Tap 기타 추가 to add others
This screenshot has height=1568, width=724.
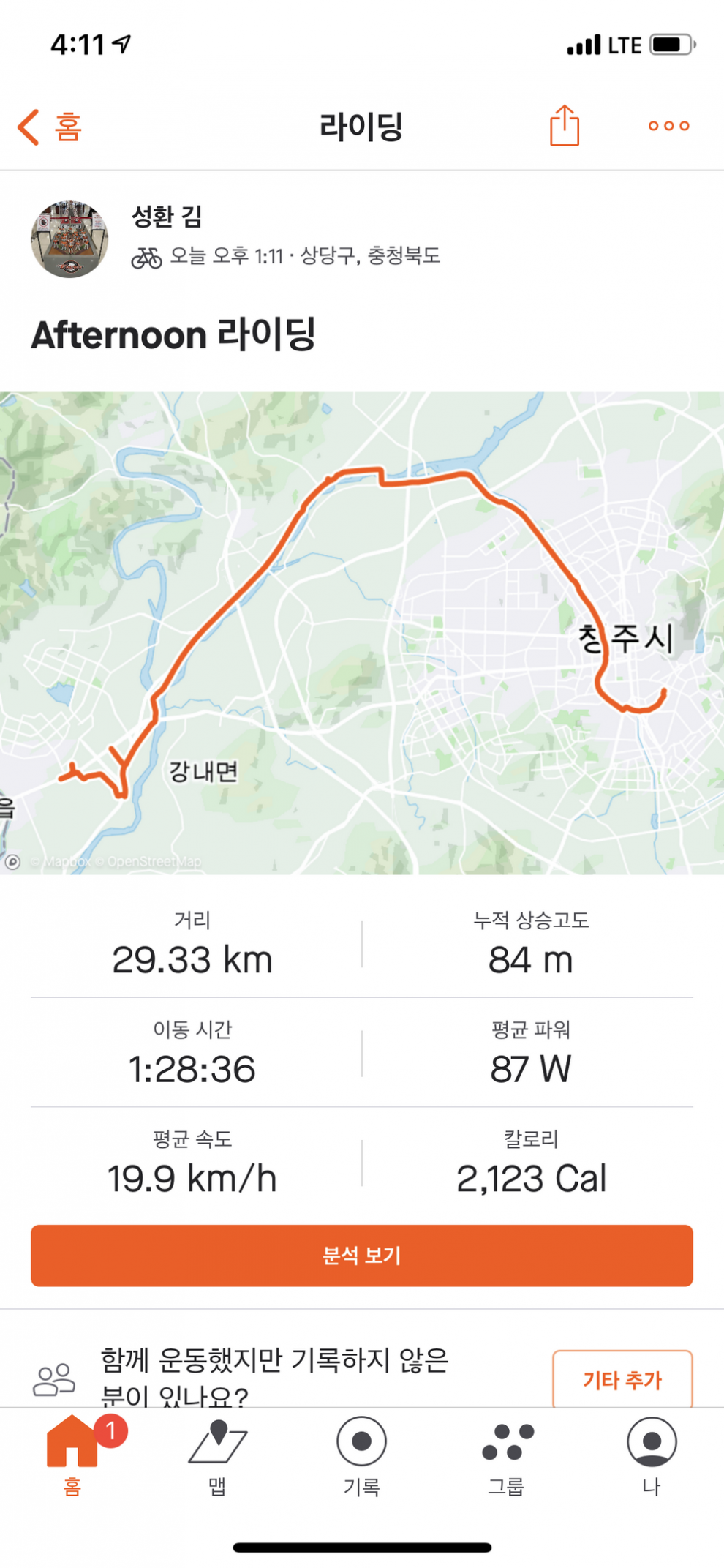pos(622,1379)
